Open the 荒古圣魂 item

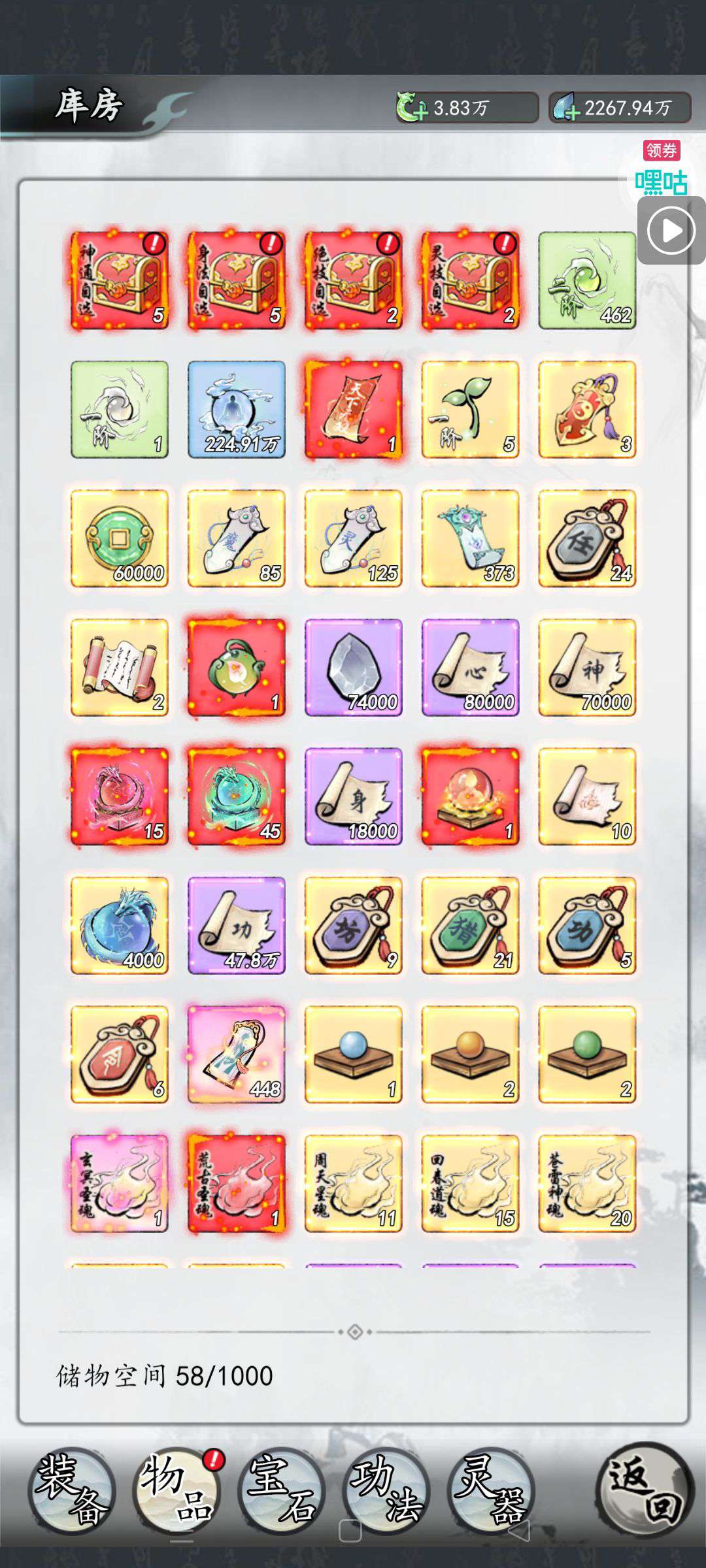[237, 1183]
